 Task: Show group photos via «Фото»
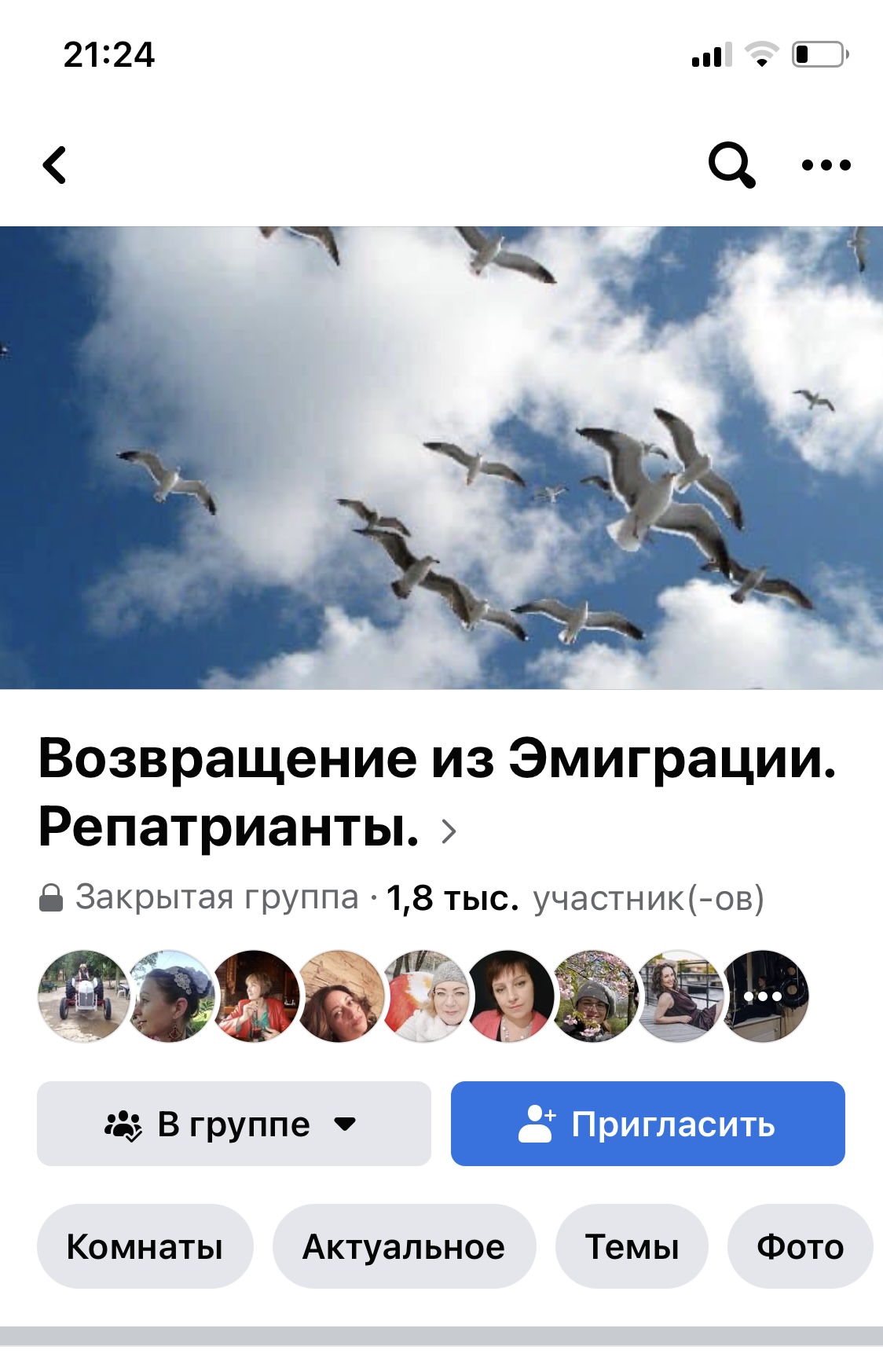coord(800,1246)
